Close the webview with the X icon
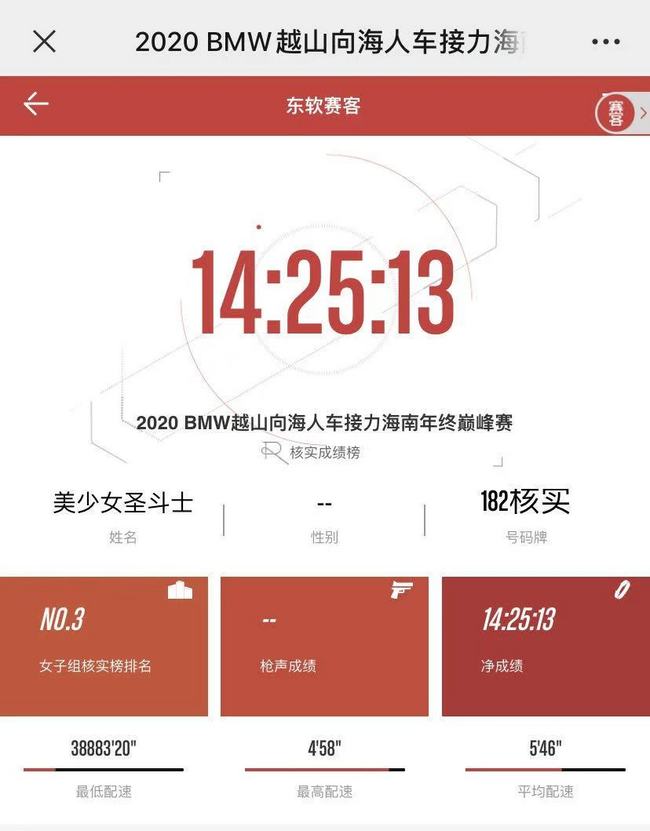This screenshot has height=831, width=650. tap(44, 41)
